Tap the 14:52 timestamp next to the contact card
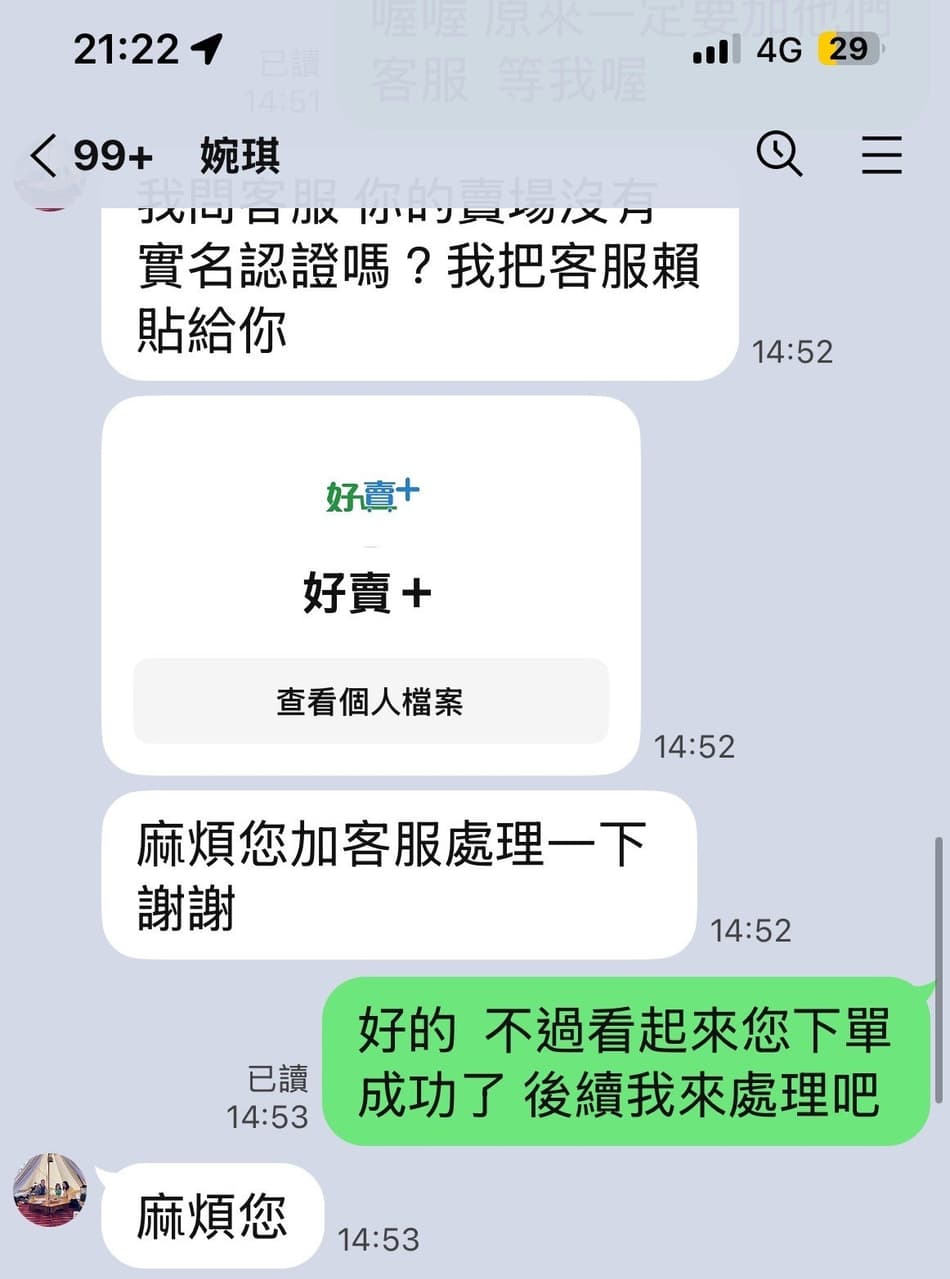Screen dimensions: 950x1279 click(696, 745)
